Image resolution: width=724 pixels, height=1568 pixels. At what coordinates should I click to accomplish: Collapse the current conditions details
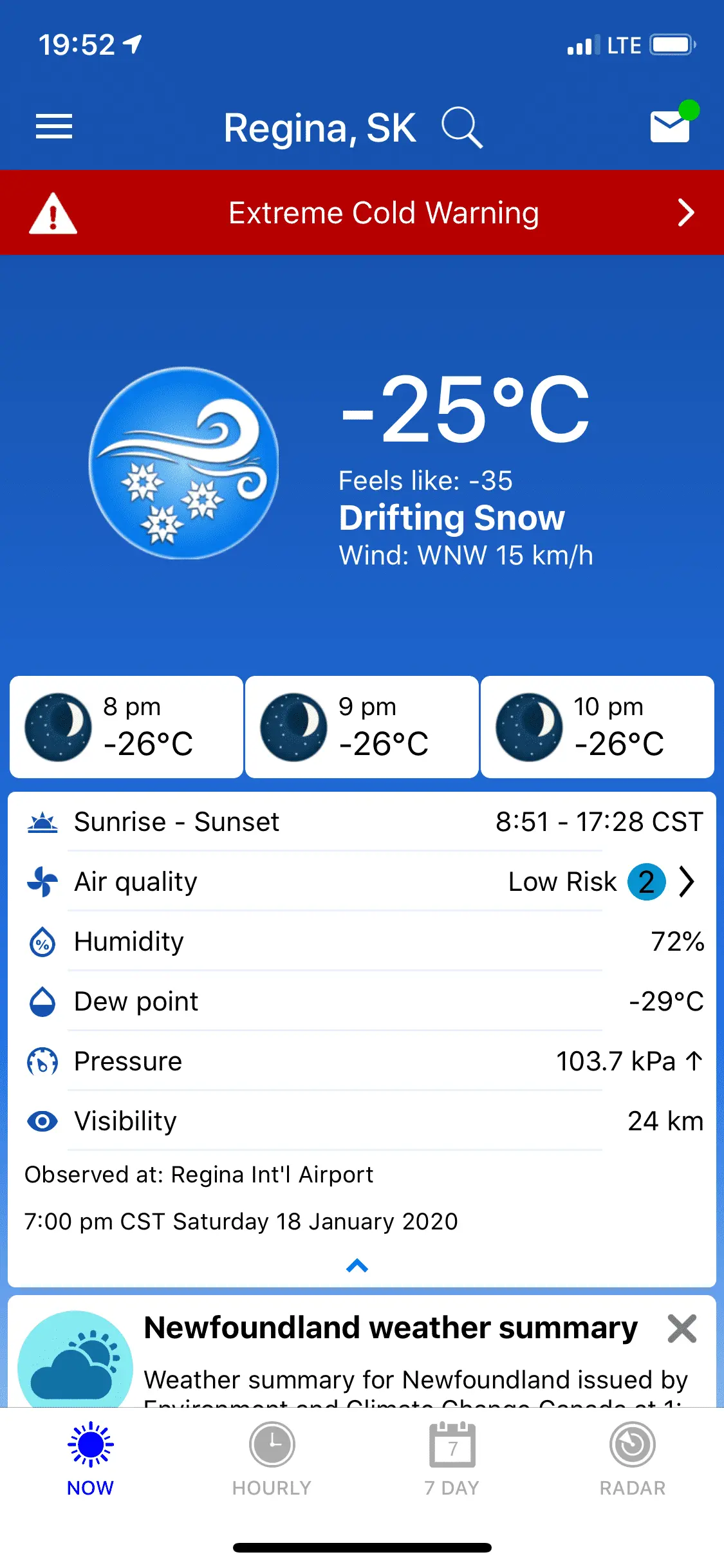tap(357, 1265)
